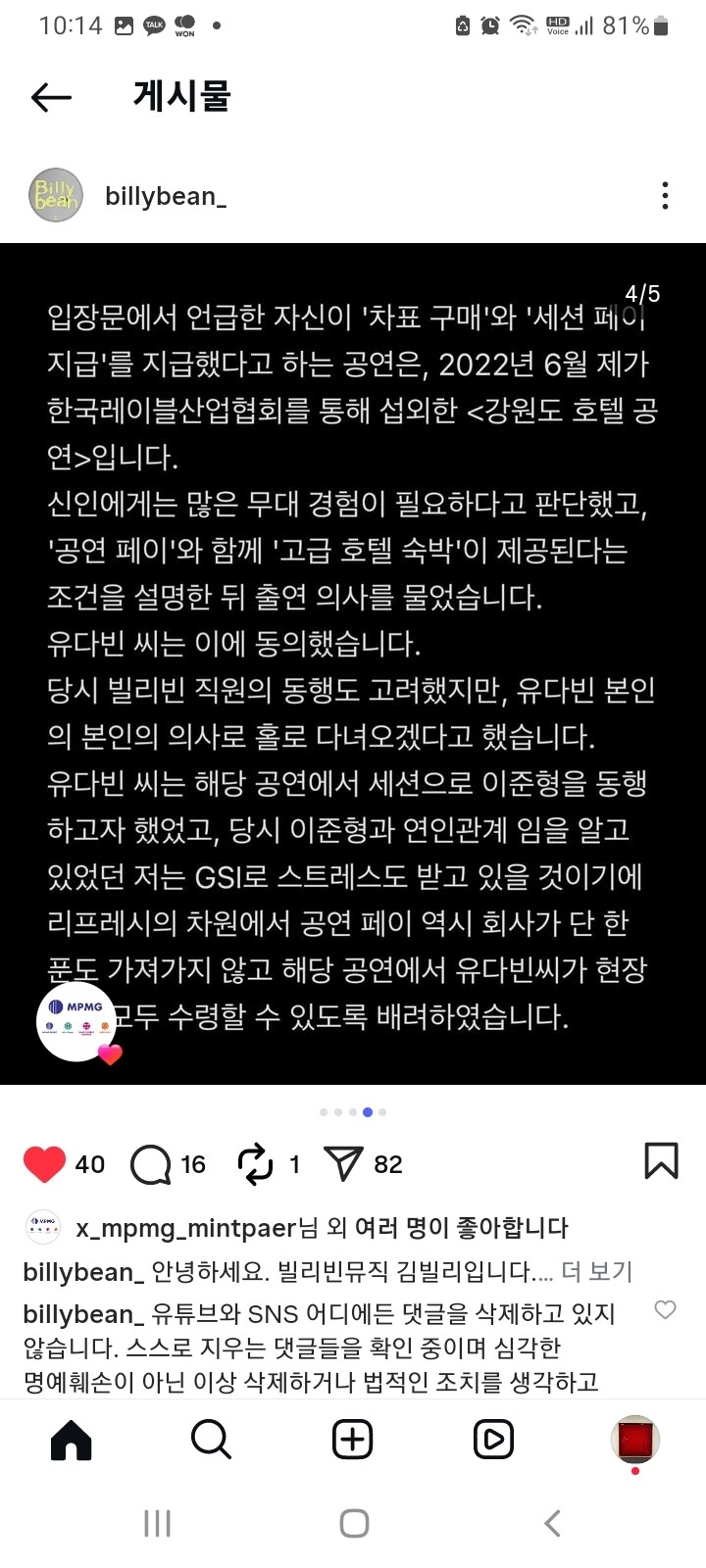Open the Reels tab
The image size is (706, 1568).
point(493,1440)
